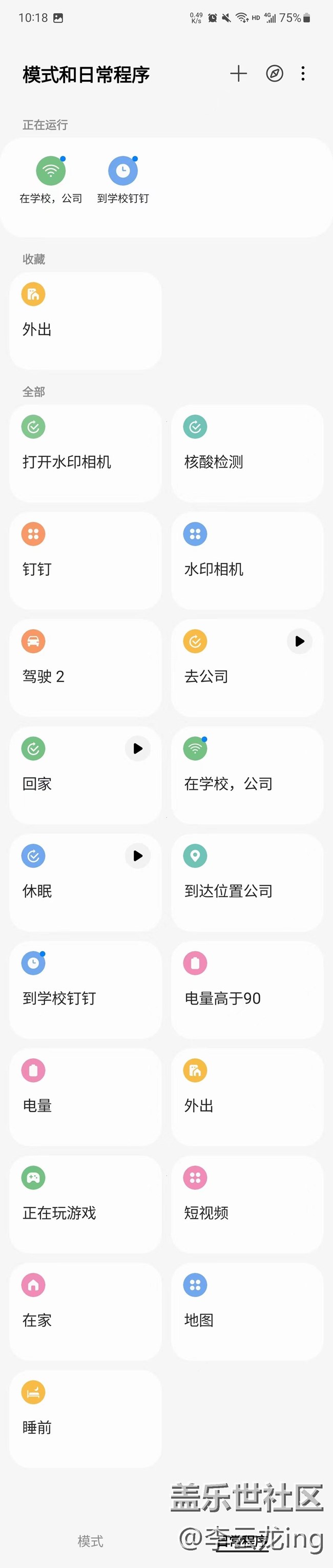Start the 回家 routine using its play button

pyautogui.click(x=138, y=748)
